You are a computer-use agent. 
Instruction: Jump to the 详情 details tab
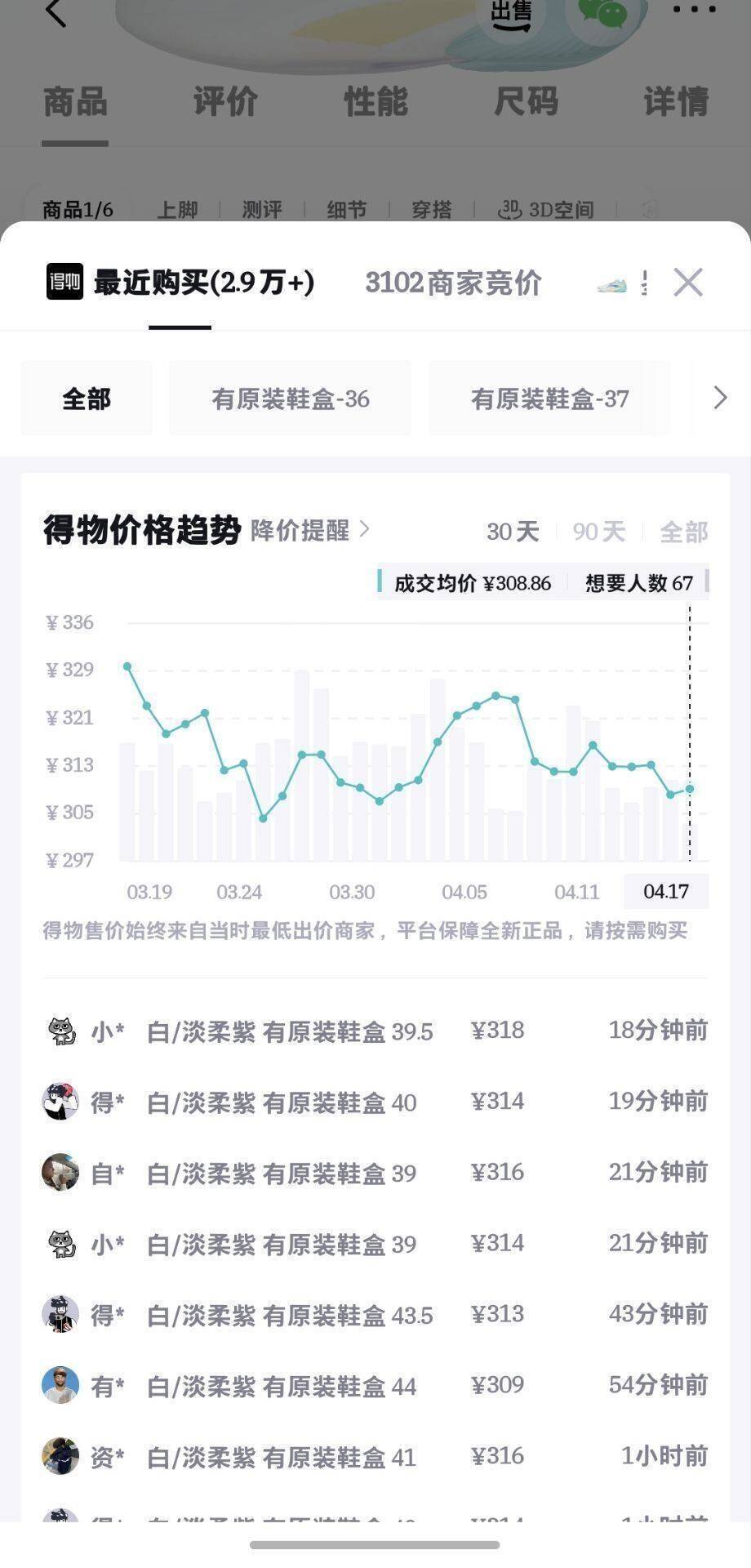(676, 102)
